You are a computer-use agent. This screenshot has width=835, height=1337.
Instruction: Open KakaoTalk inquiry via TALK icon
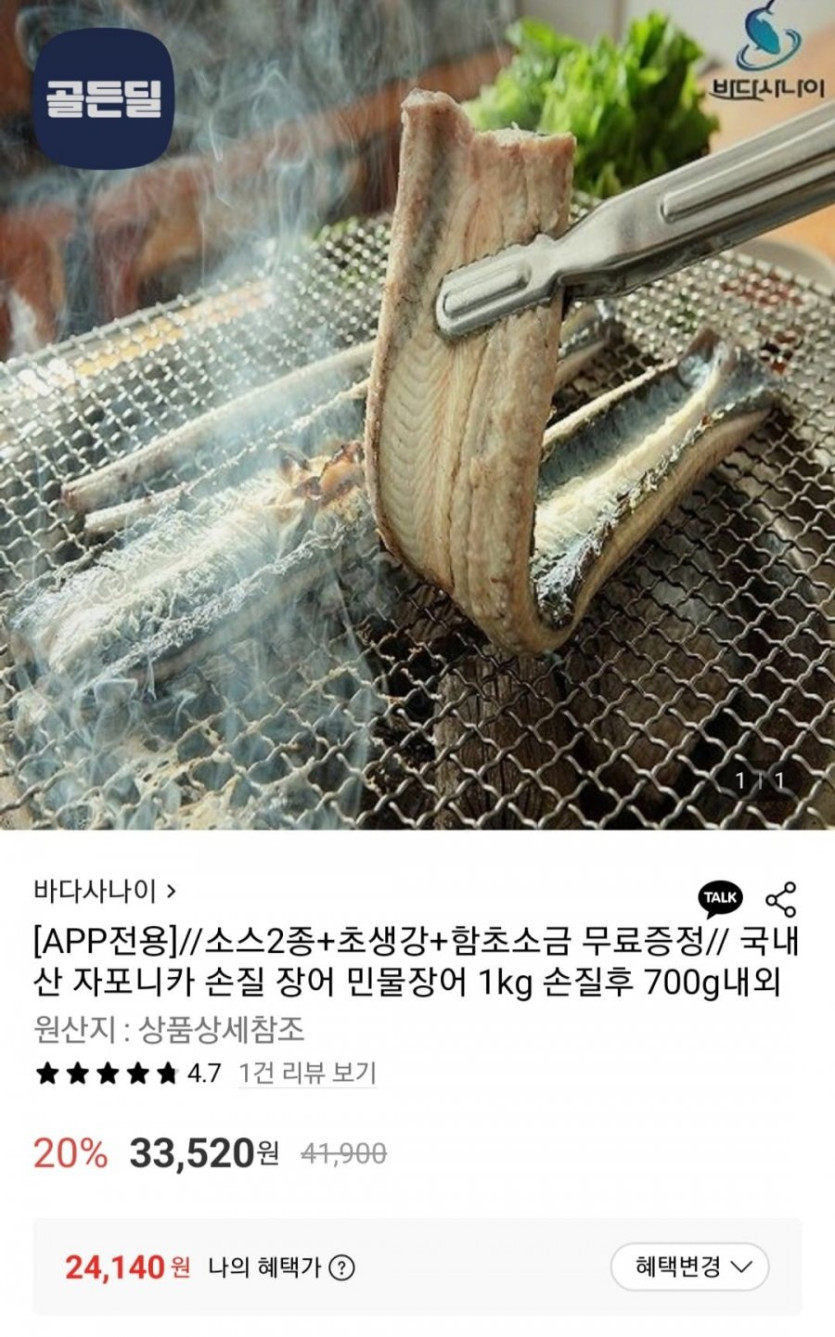pyautogui.click(x=720, y=899)
